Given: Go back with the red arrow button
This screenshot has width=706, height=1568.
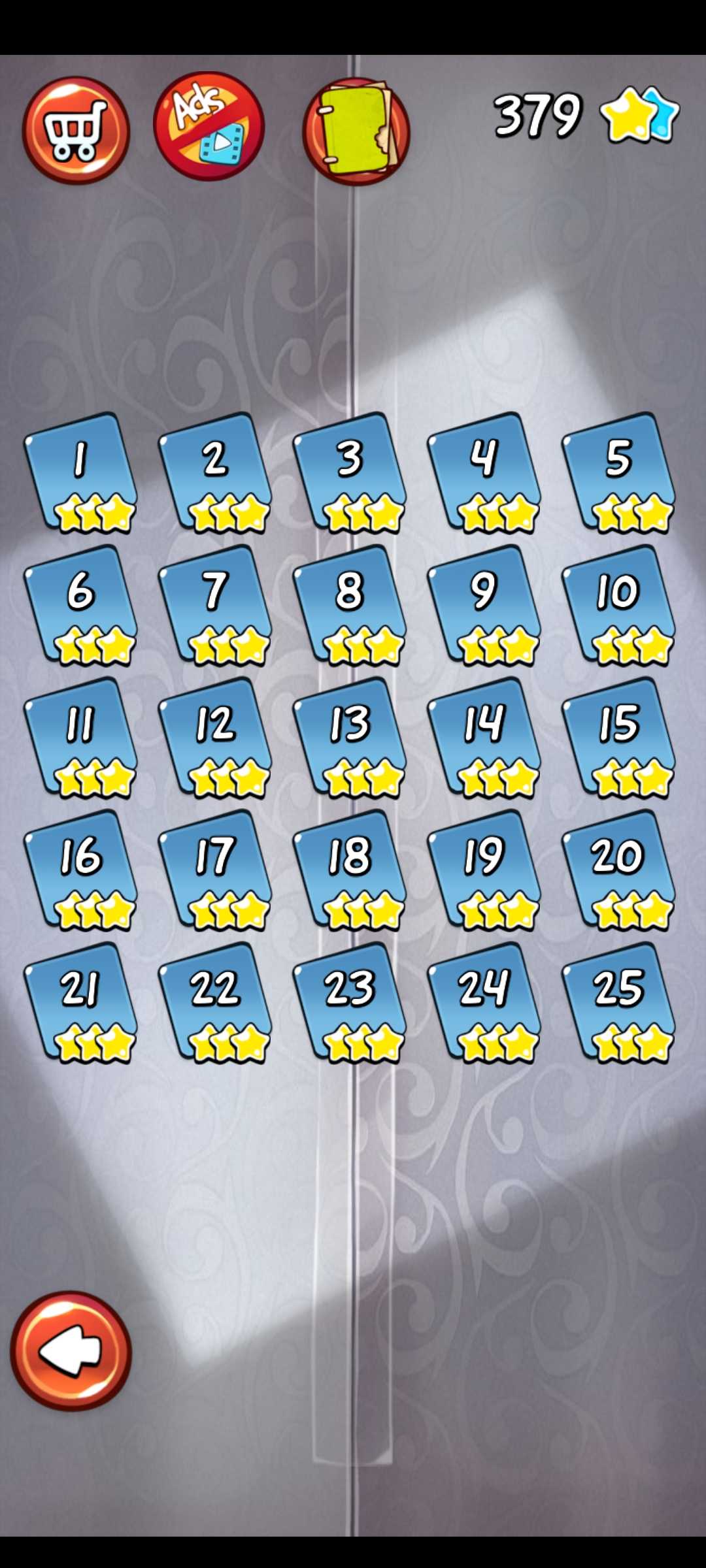Looking at the screenshot, I should point(71,1350).
